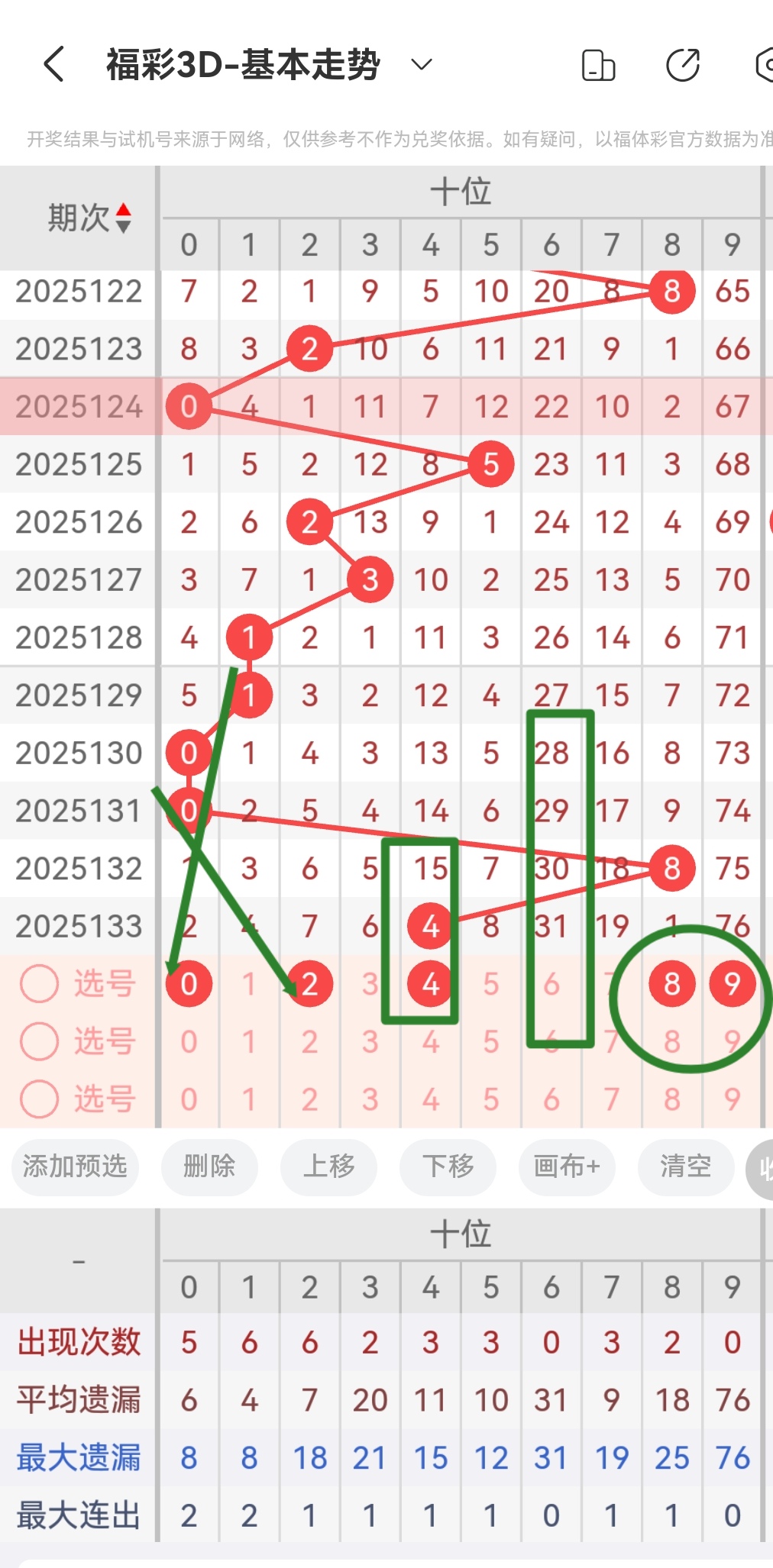Select the second 选号 row radio
Viewport: 773px width, 1568px height.
click(40, 1041)
